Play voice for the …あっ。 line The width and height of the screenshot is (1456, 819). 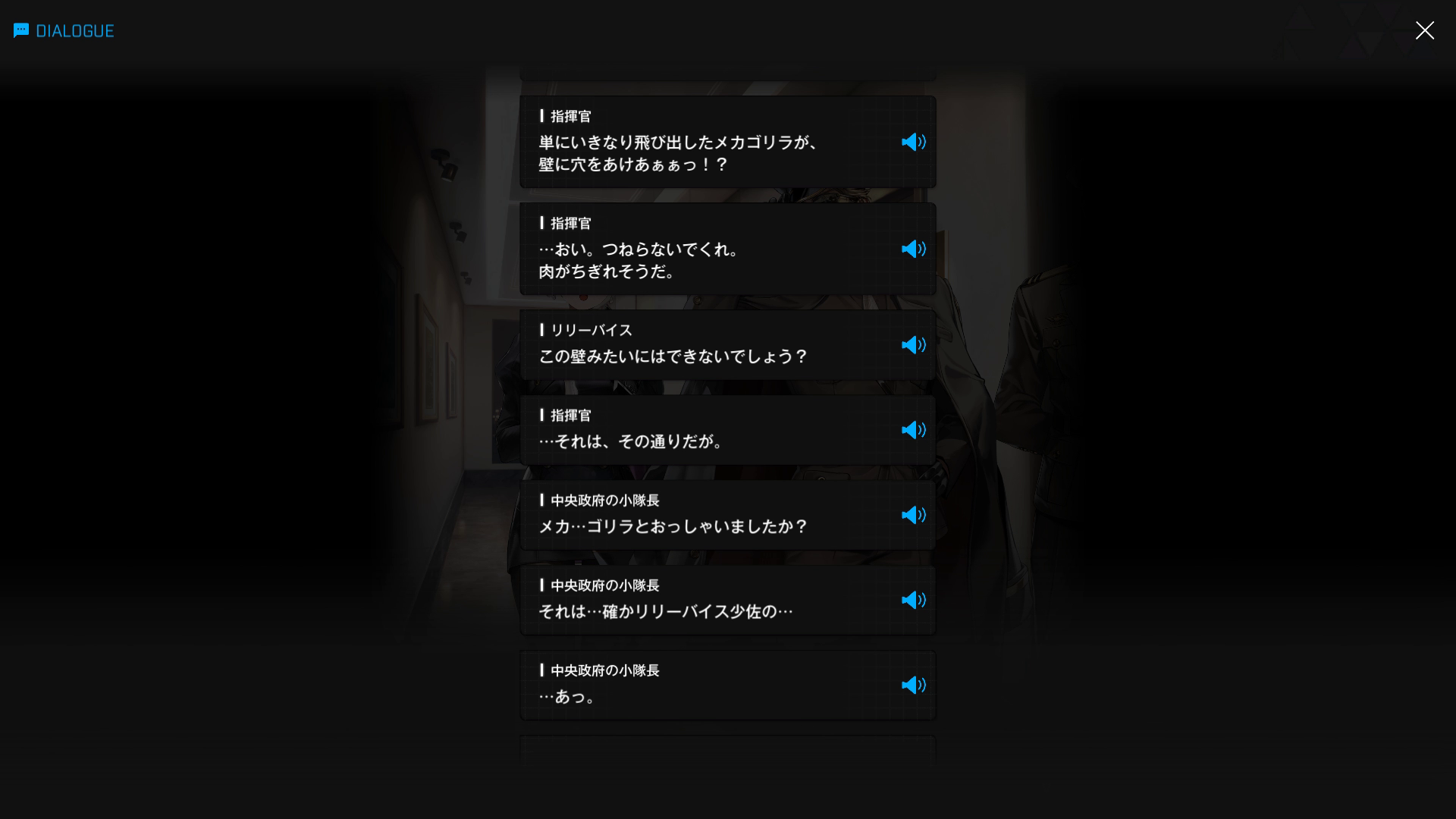[913, 685]
